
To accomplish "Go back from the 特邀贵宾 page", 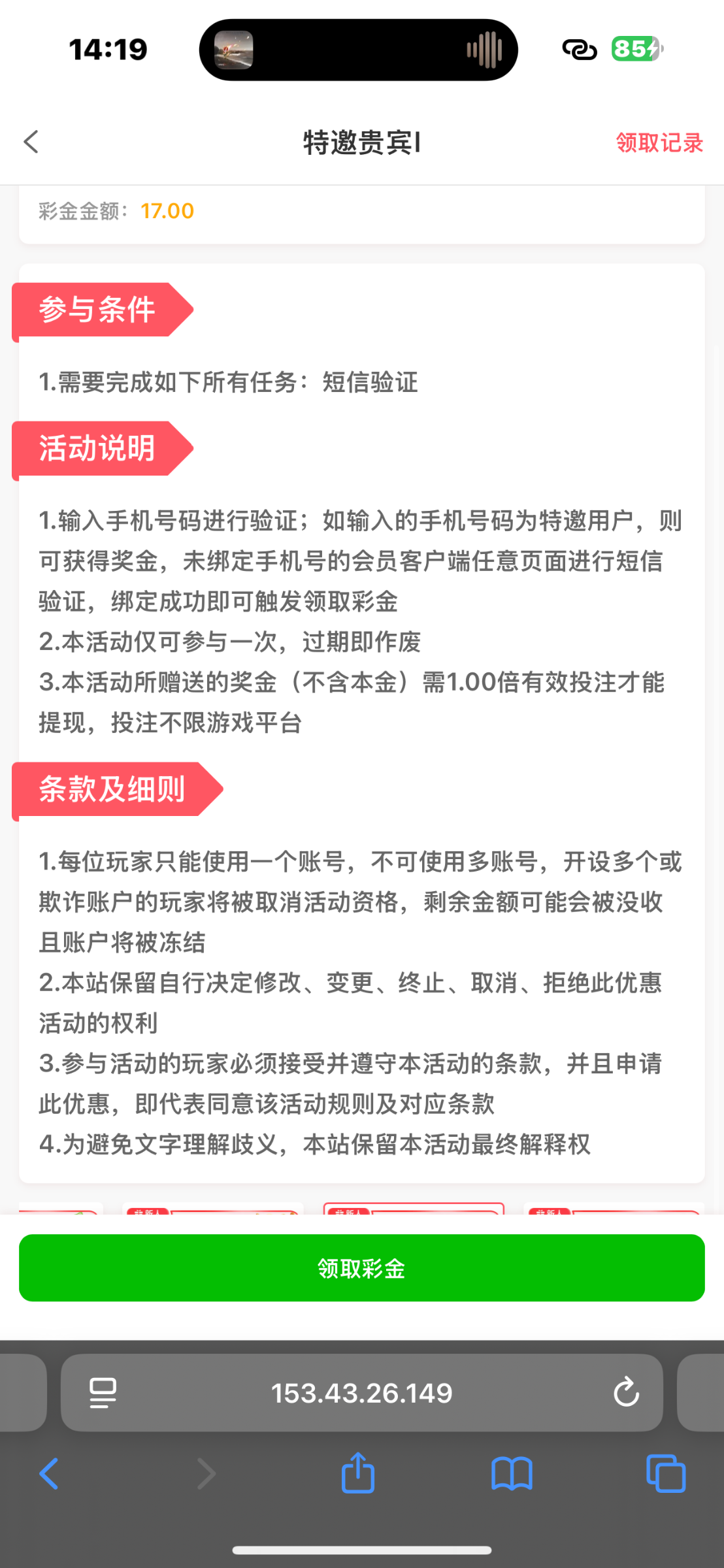I will (31, 142).
